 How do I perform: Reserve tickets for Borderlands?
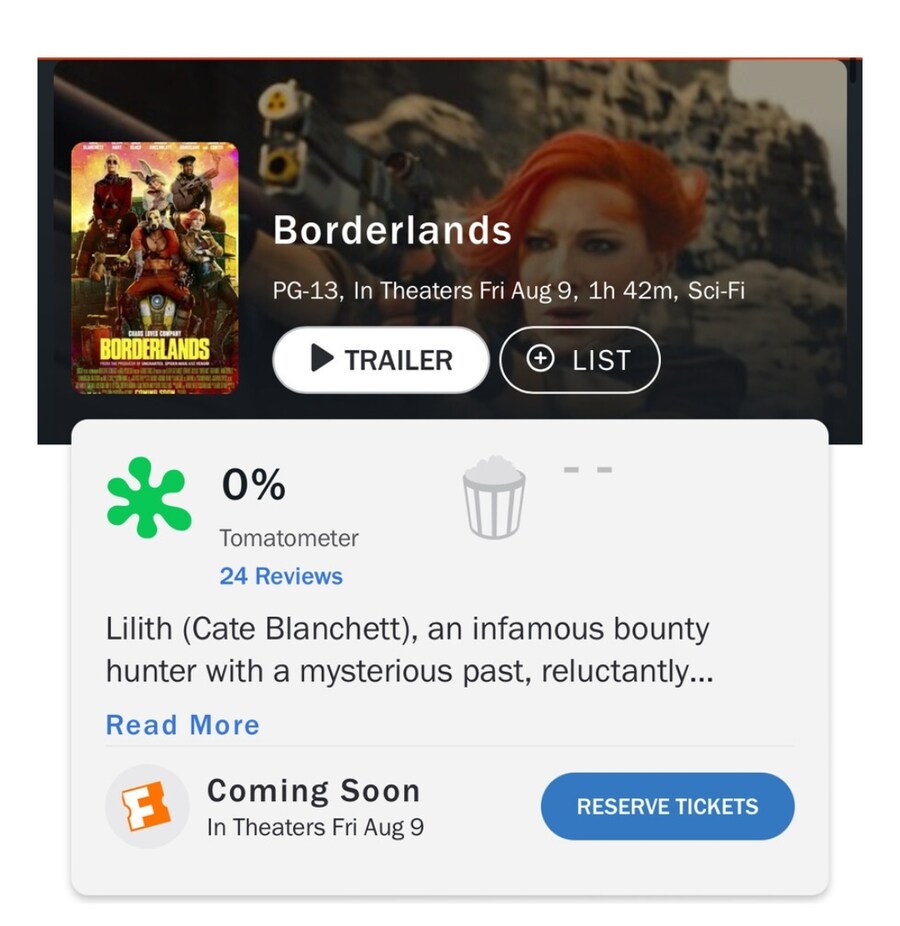coord(667,806)
